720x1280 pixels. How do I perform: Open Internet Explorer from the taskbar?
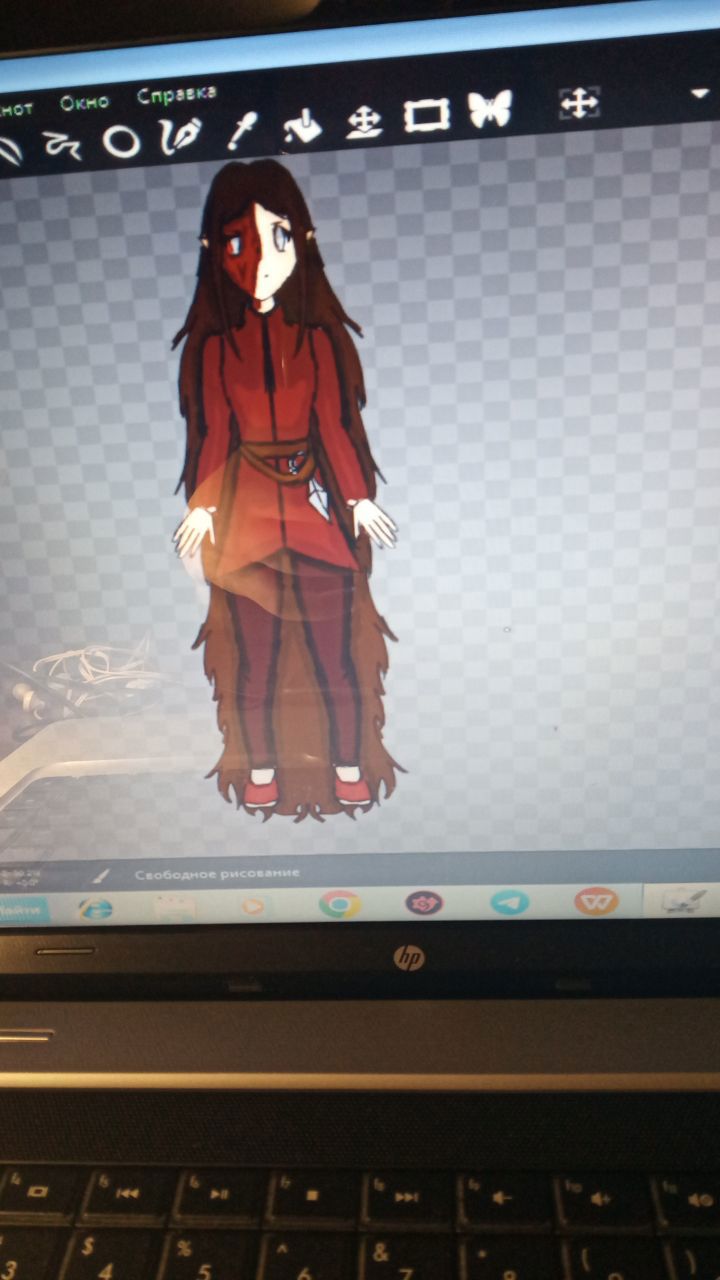95,908
